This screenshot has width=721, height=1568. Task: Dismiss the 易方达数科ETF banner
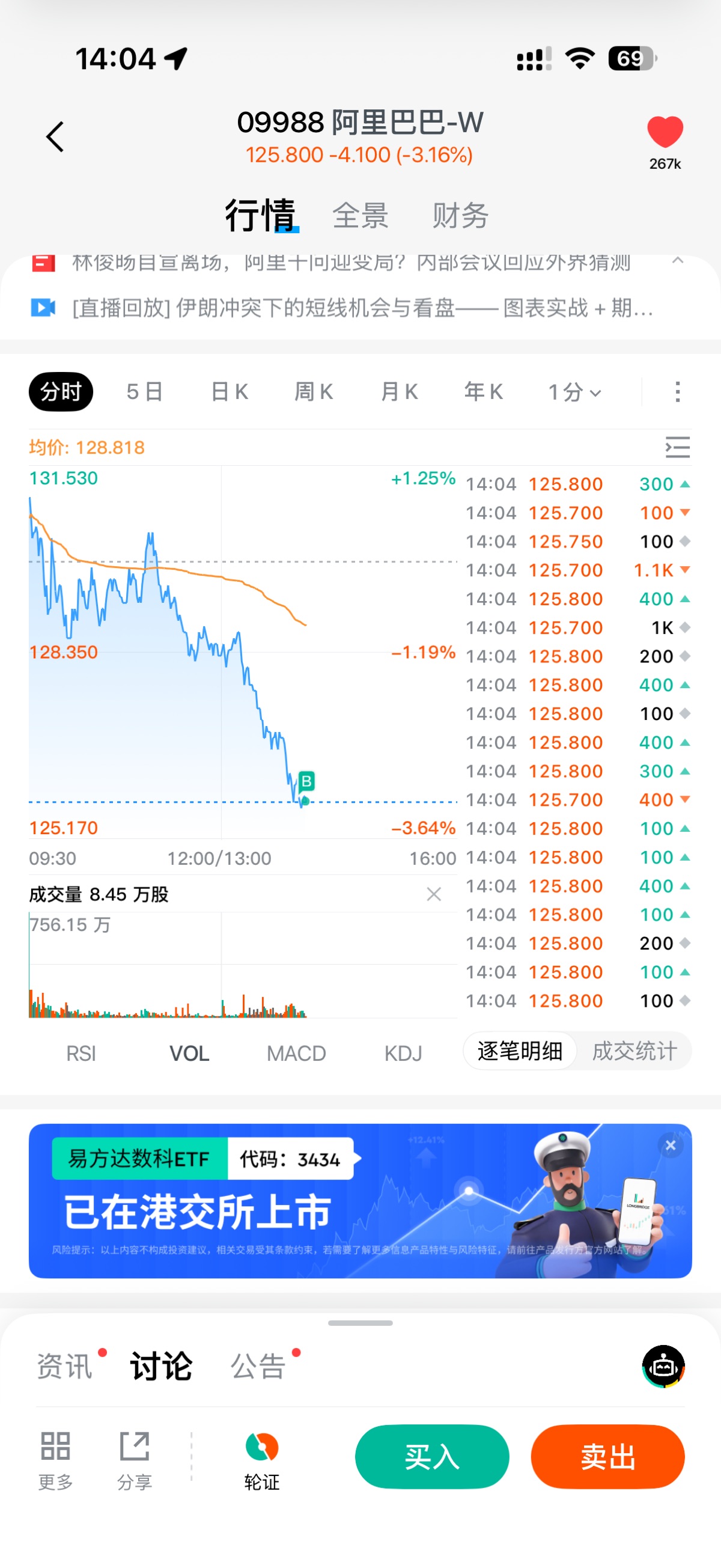(671, 1145)
